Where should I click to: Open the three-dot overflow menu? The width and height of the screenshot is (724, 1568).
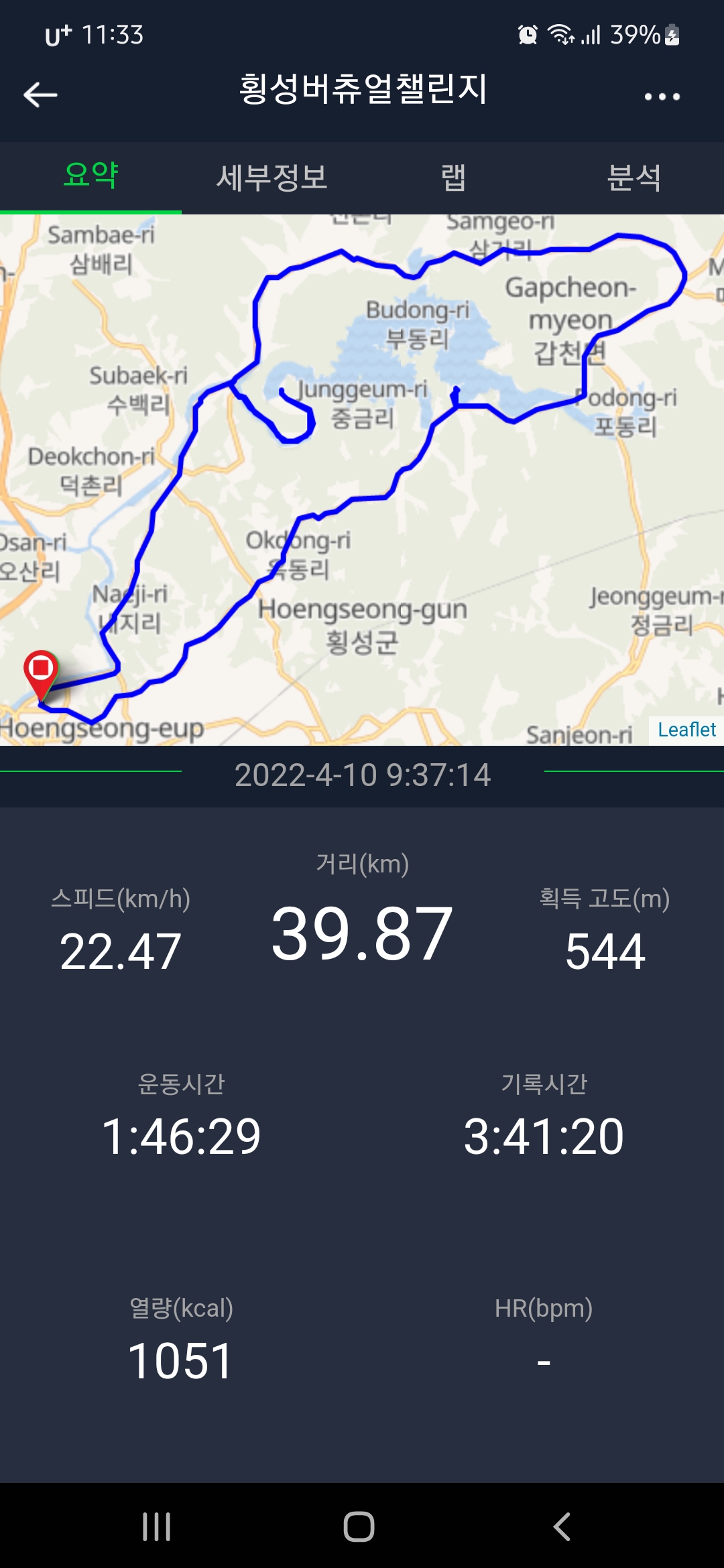tap(662, 96)
